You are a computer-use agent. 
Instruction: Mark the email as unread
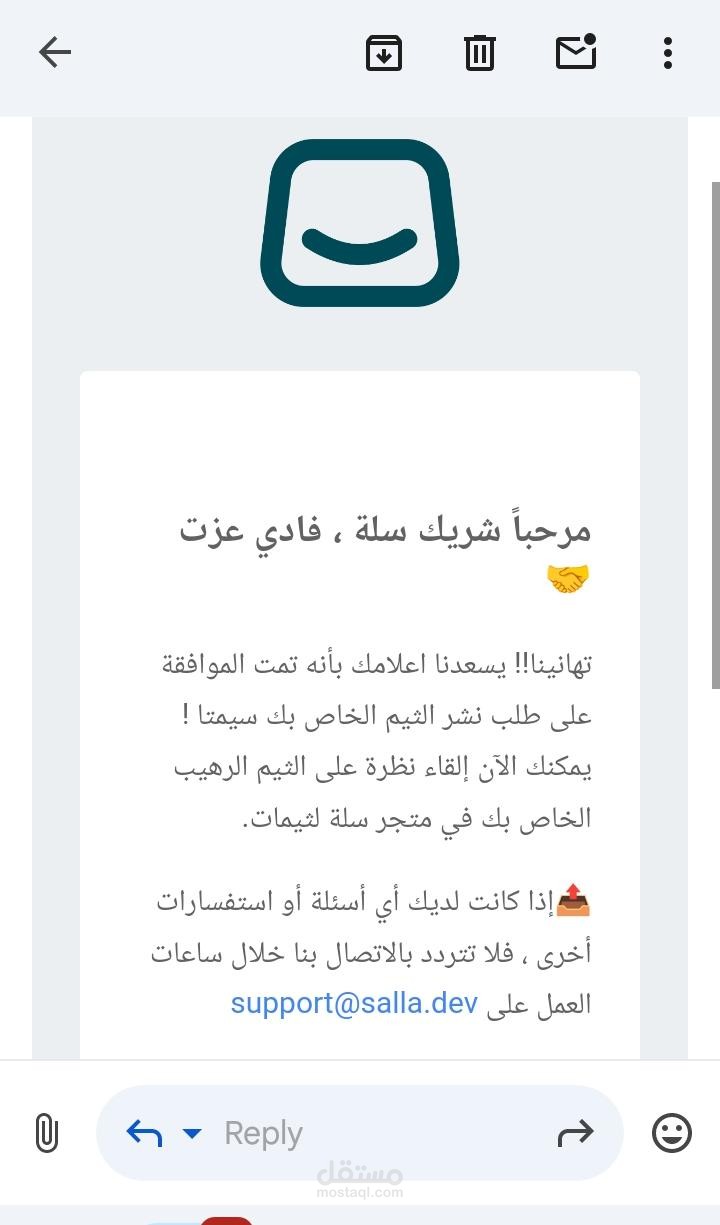pyautogui.click(x=577, y=52)
